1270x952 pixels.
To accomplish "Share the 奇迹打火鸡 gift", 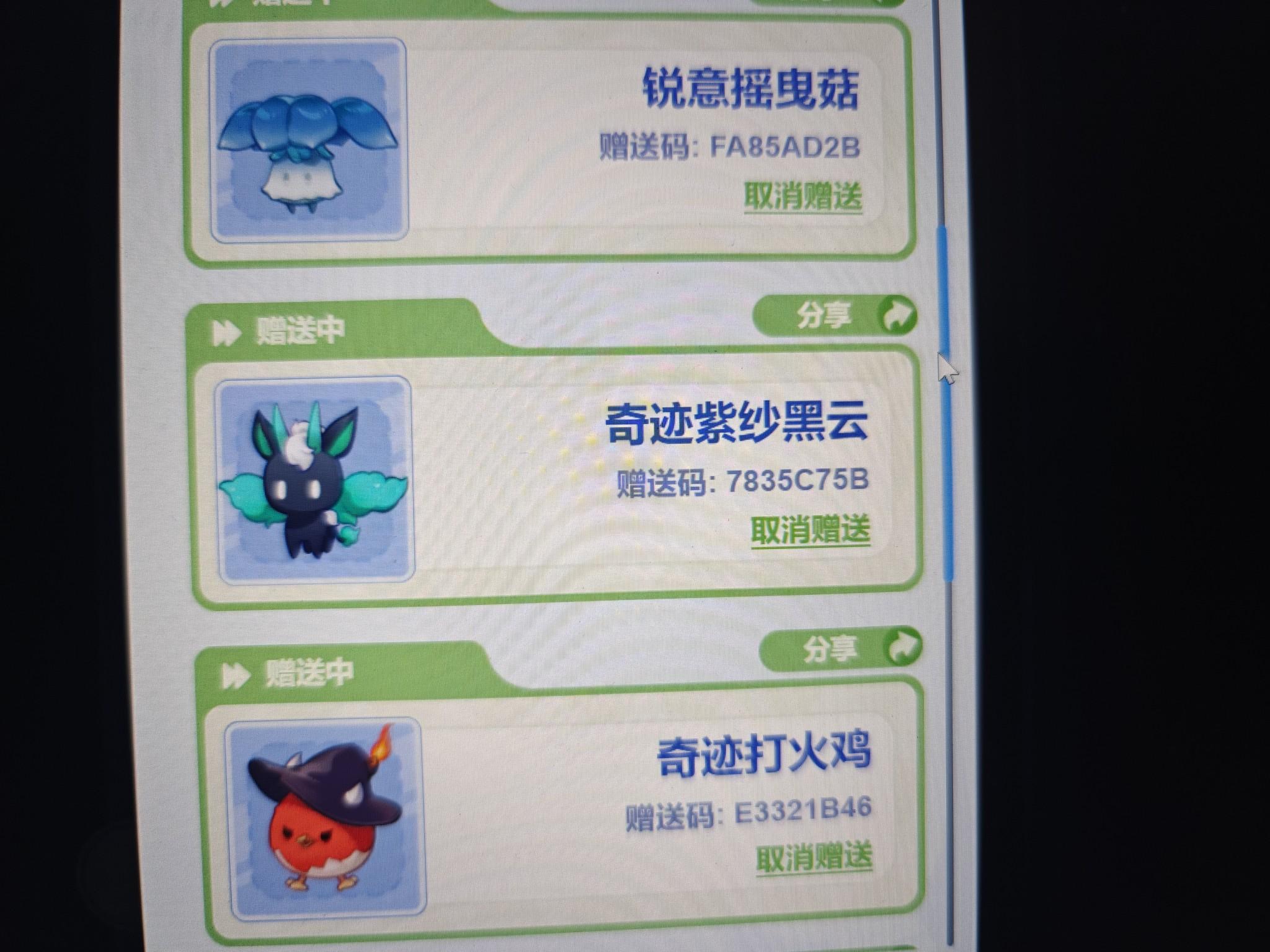I will (841, 649).
